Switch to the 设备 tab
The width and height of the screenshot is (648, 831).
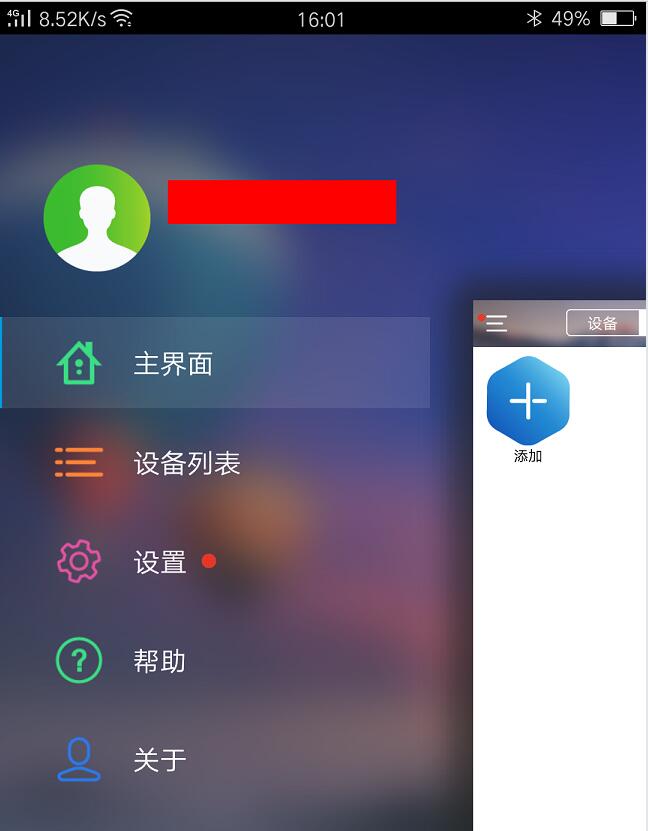(x=602, y=323)
